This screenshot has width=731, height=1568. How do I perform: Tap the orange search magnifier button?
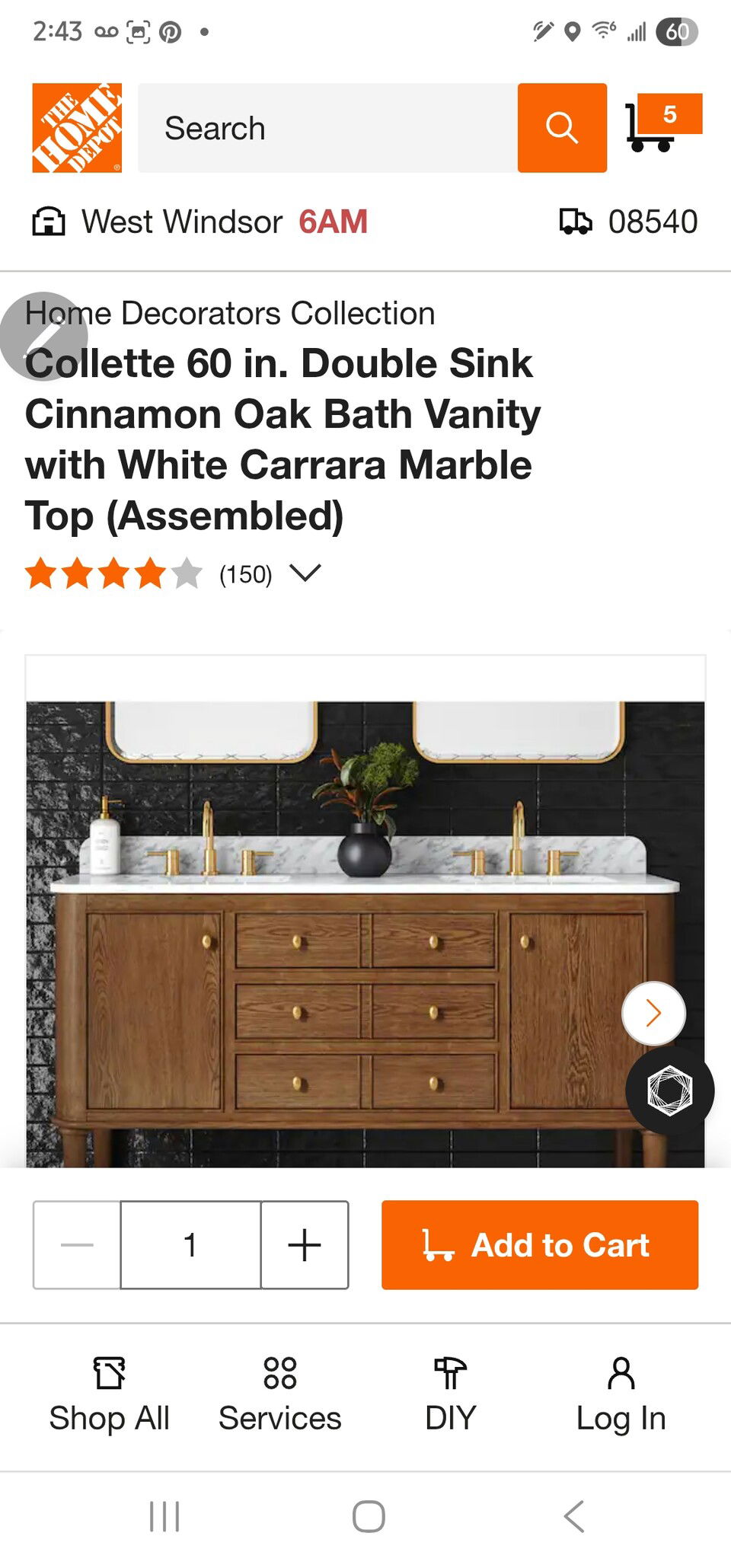[x=562, y=128]
